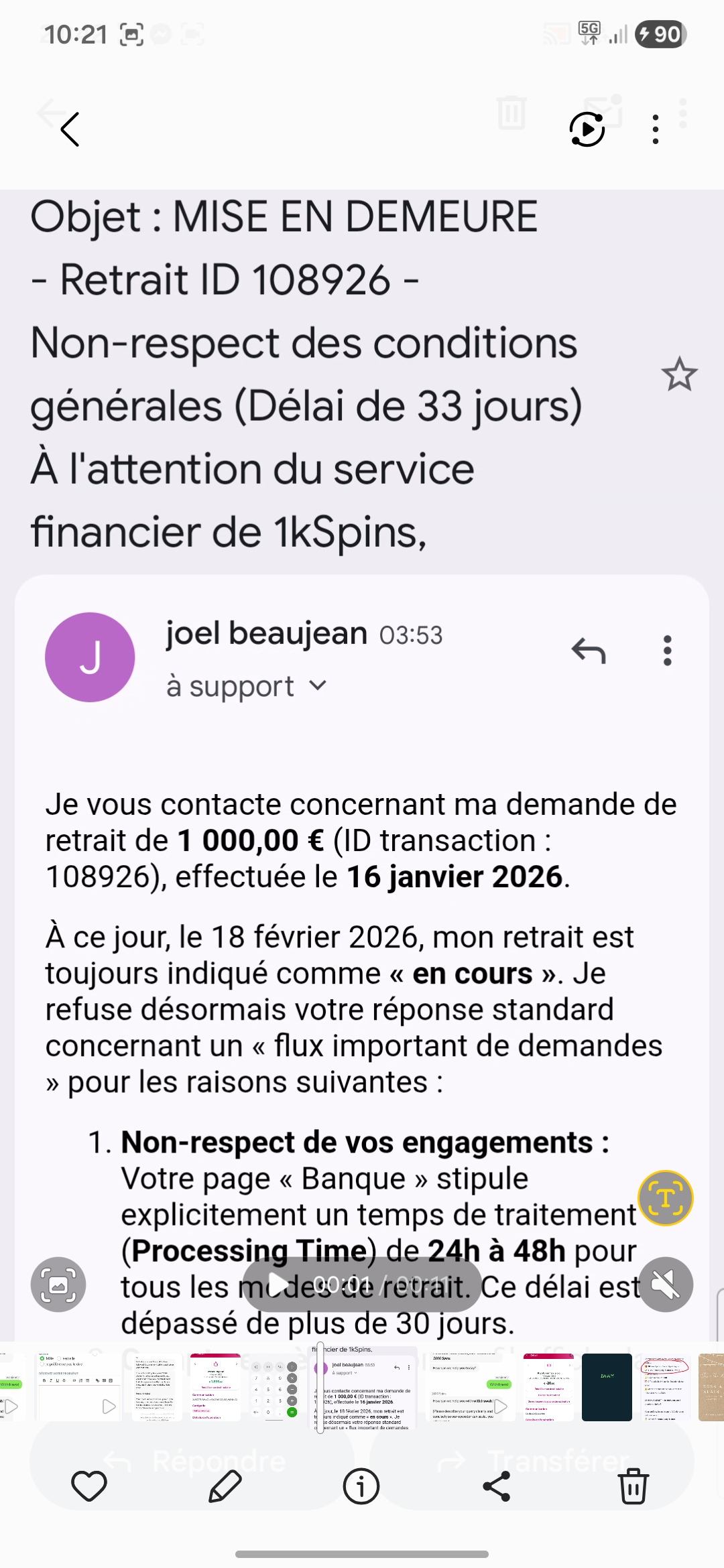
Task: Capture the current video frame
Action: pos(58,1285)
